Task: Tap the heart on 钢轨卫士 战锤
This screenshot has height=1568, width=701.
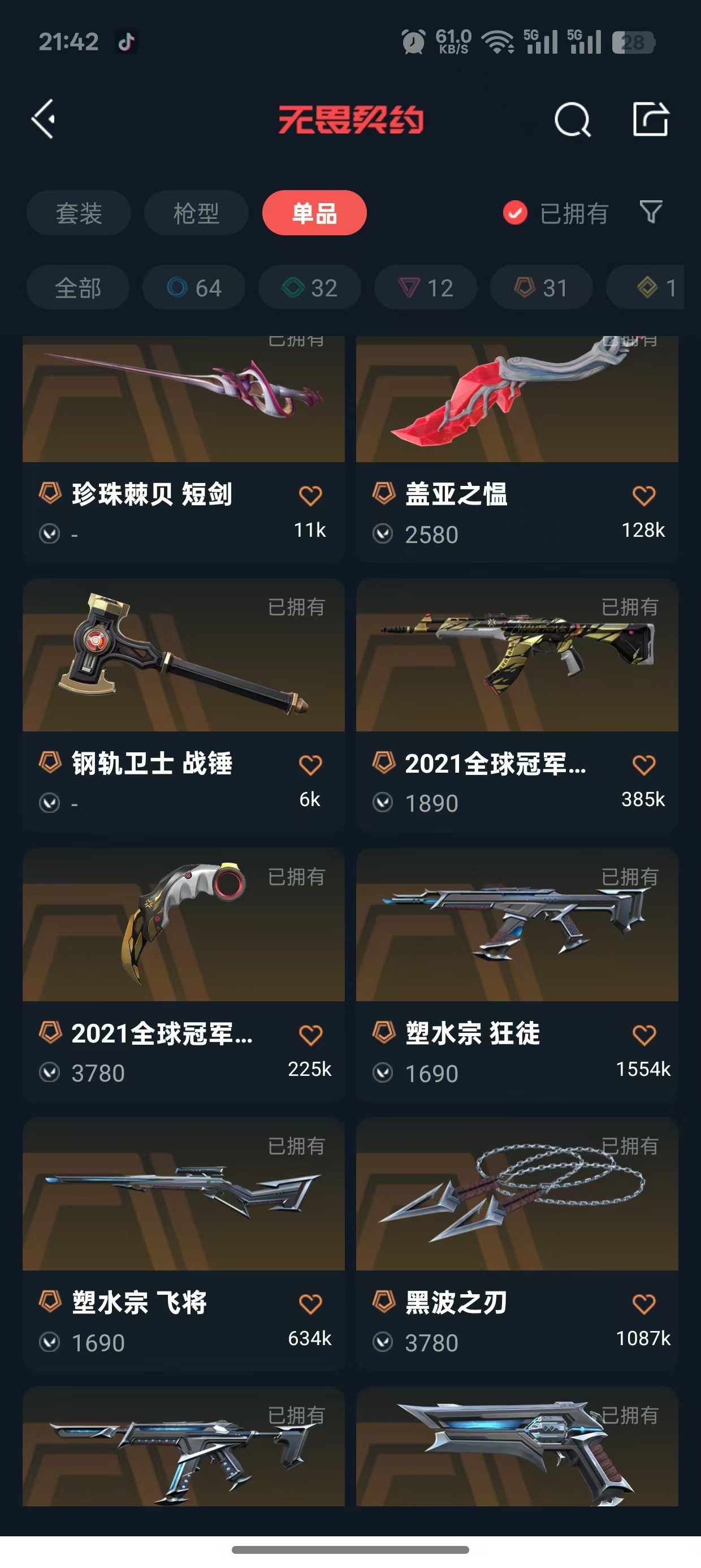Action: point(310,765)
